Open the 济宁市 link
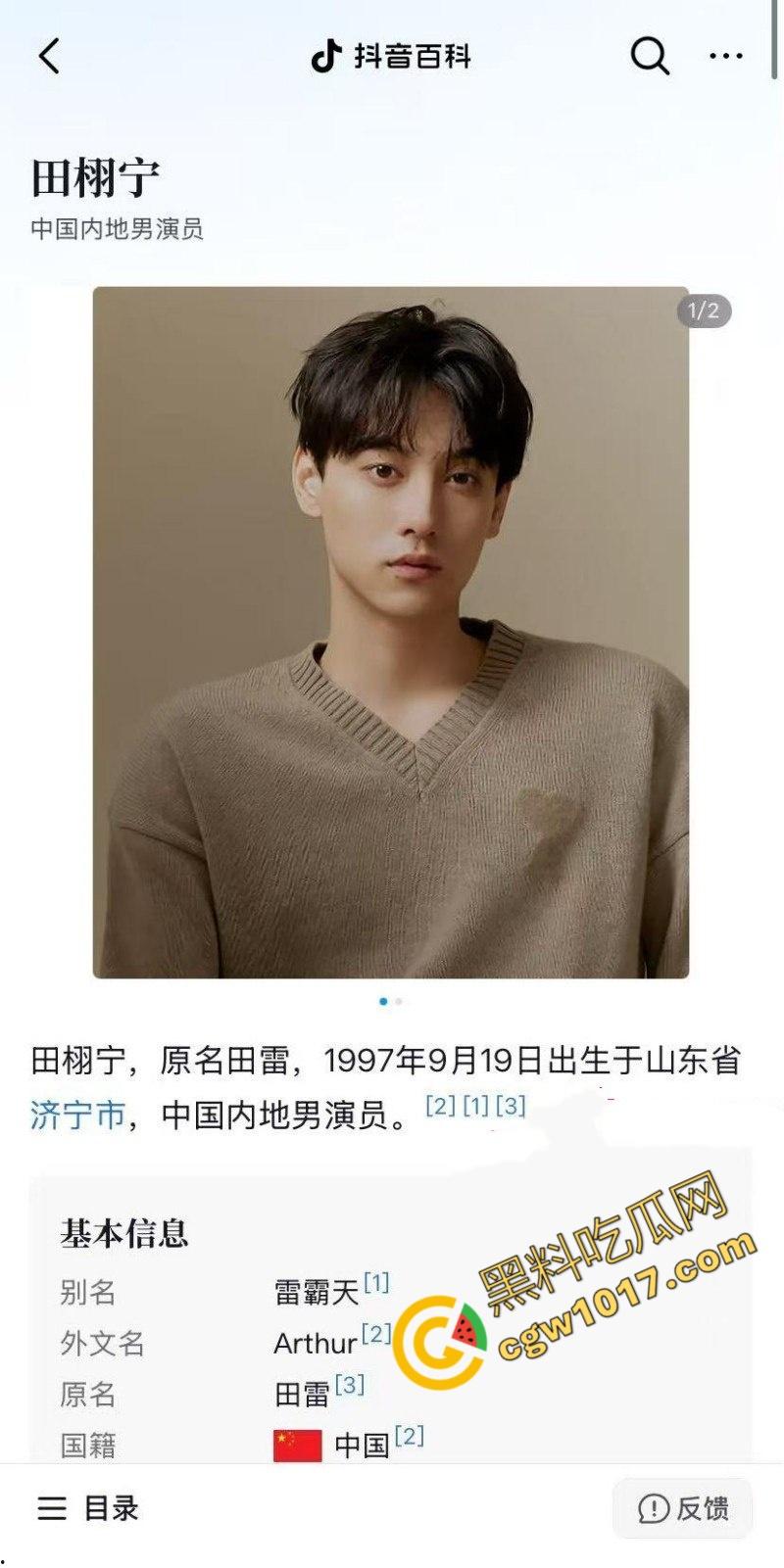This screenshot has height=1568, width=784. [x=77, y=1115]
